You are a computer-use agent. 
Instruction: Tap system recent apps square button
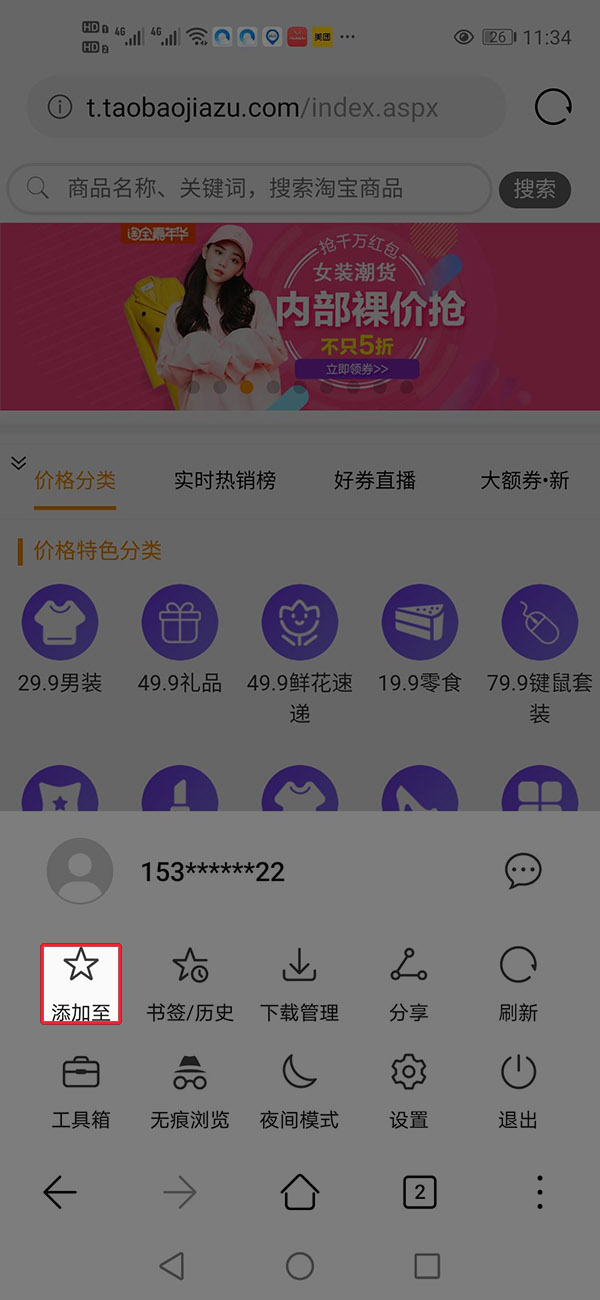pyautogui.click(x=427, y=1265)
